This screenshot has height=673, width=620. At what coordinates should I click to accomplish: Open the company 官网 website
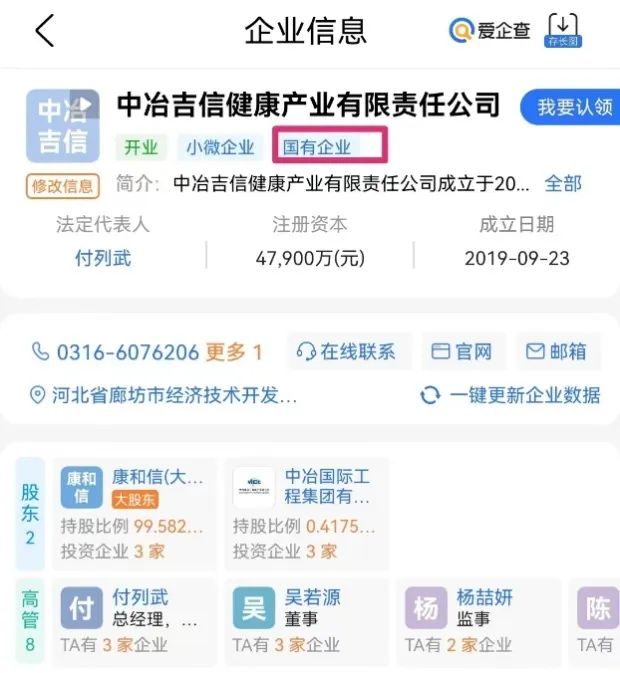click(461, 352)
